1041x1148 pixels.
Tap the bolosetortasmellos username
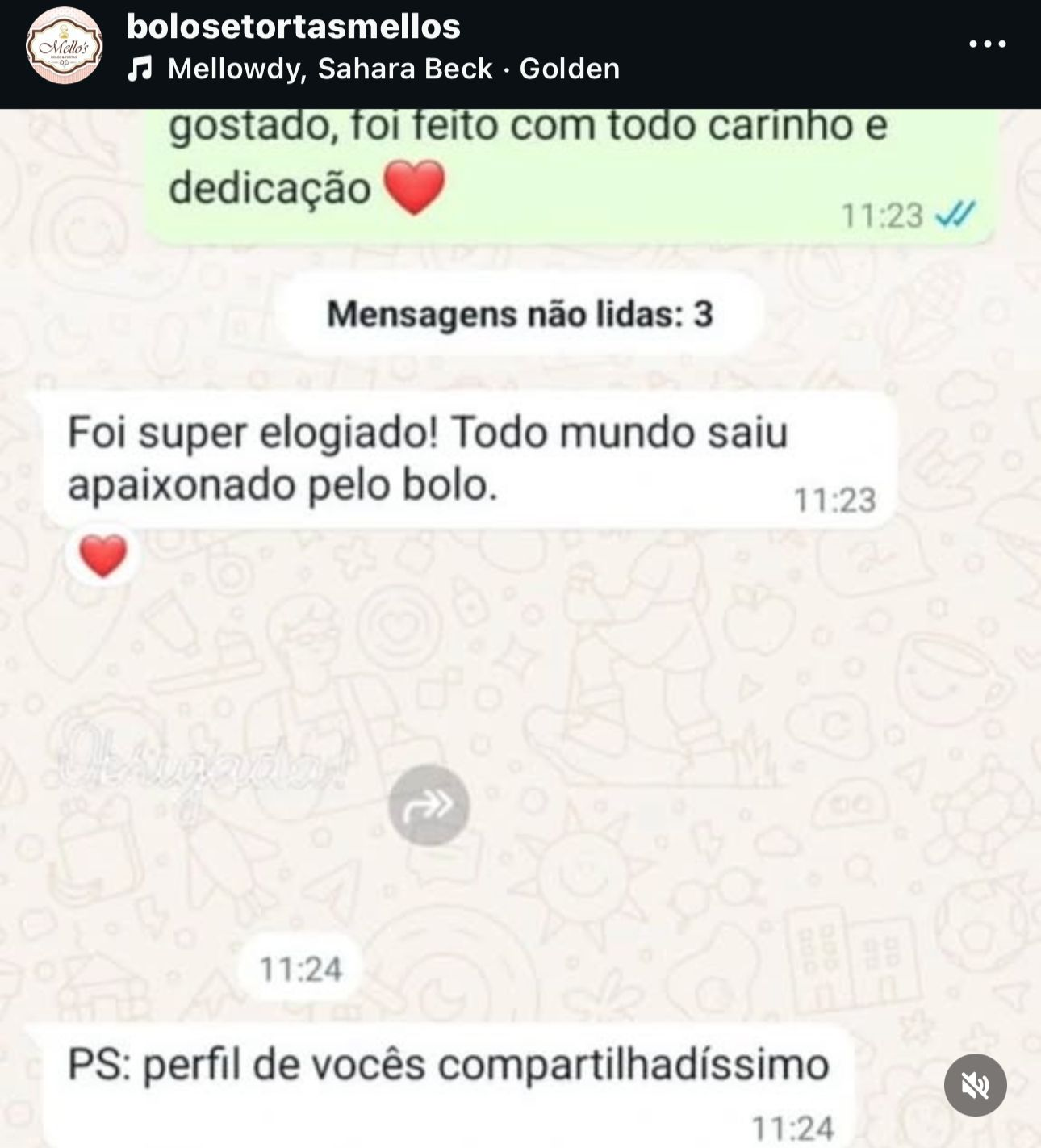tap(294, 27)
